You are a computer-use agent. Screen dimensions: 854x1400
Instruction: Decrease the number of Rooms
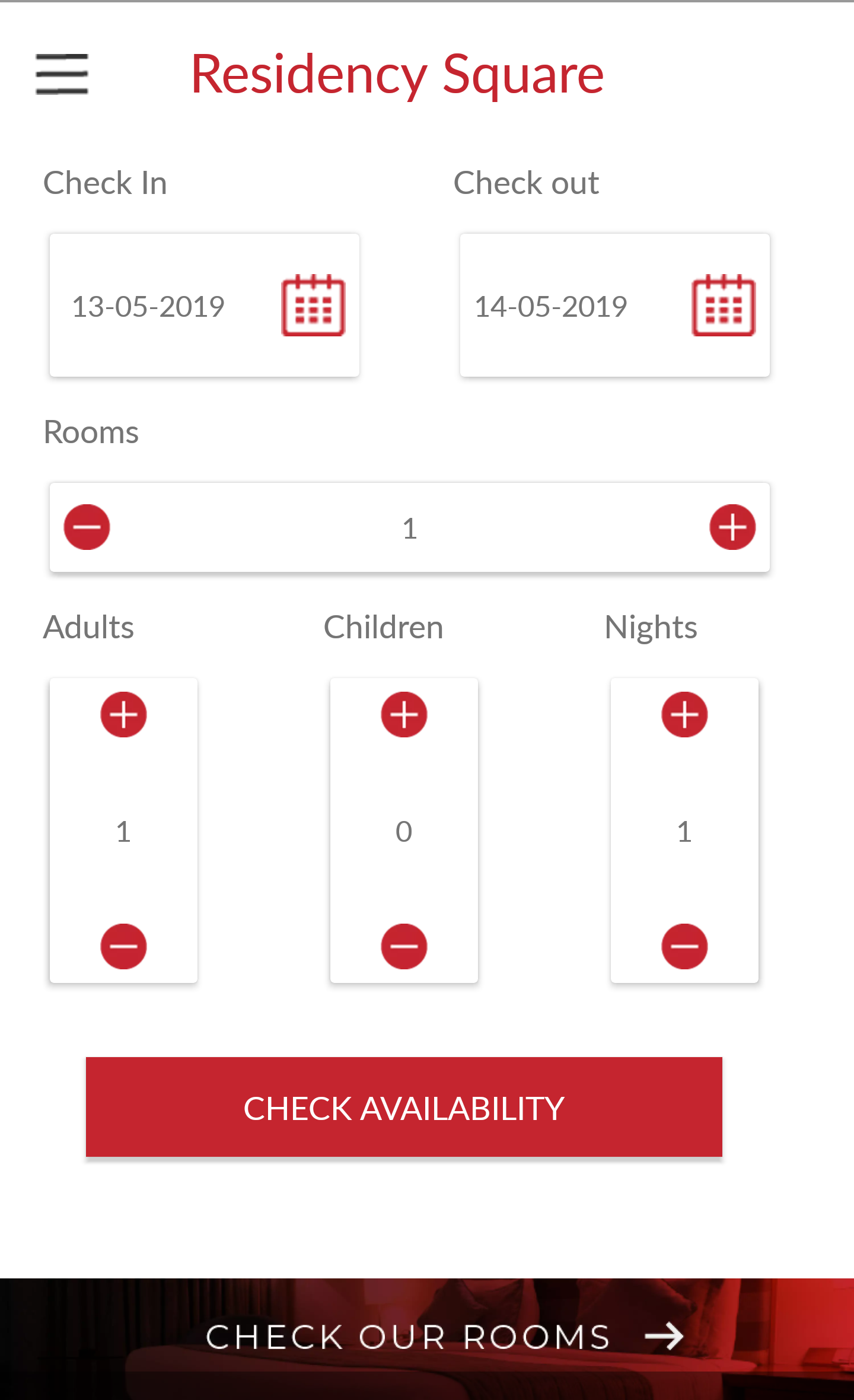click(87, 527)
